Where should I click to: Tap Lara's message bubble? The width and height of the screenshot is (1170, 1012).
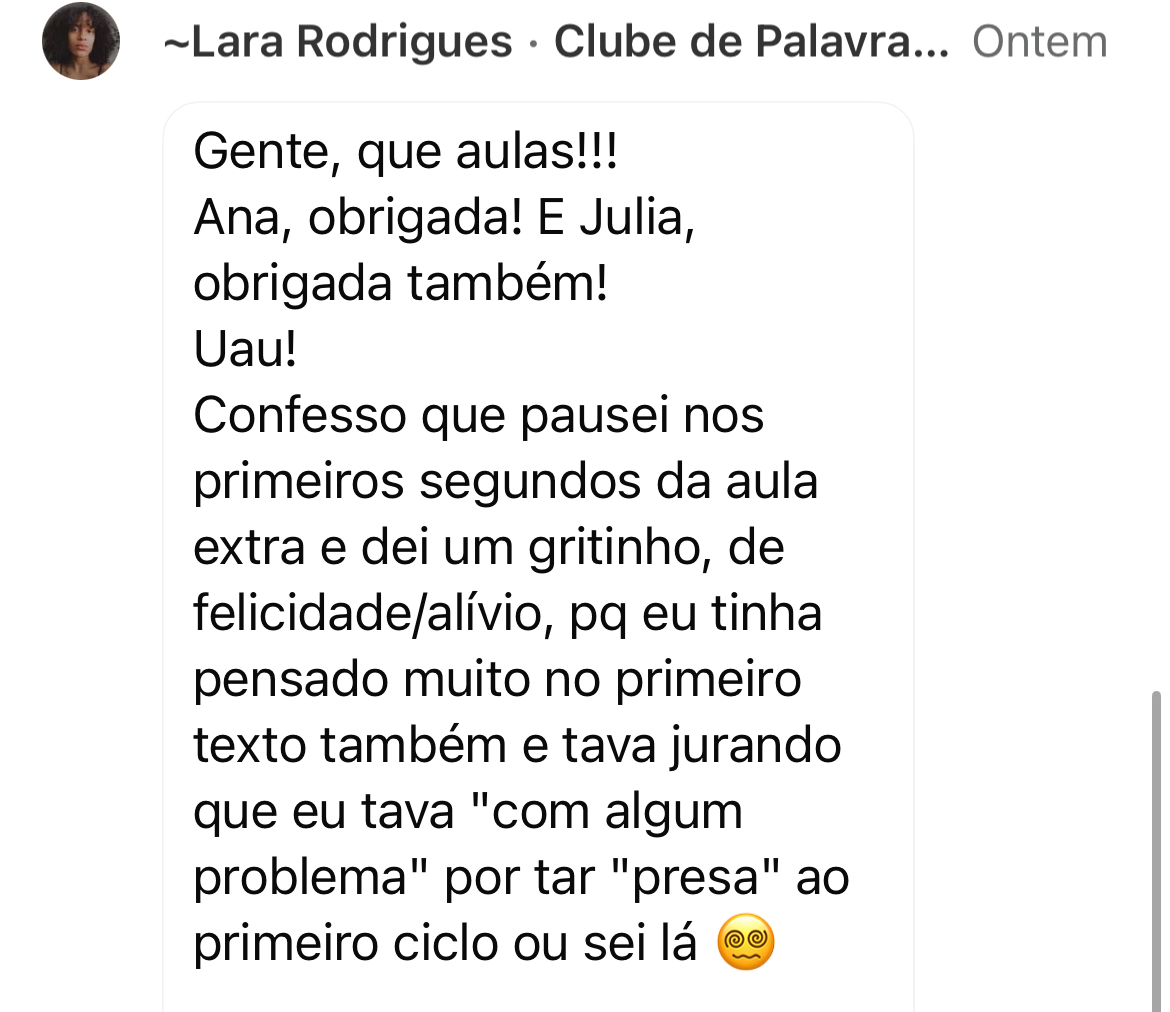coord(538,550)
